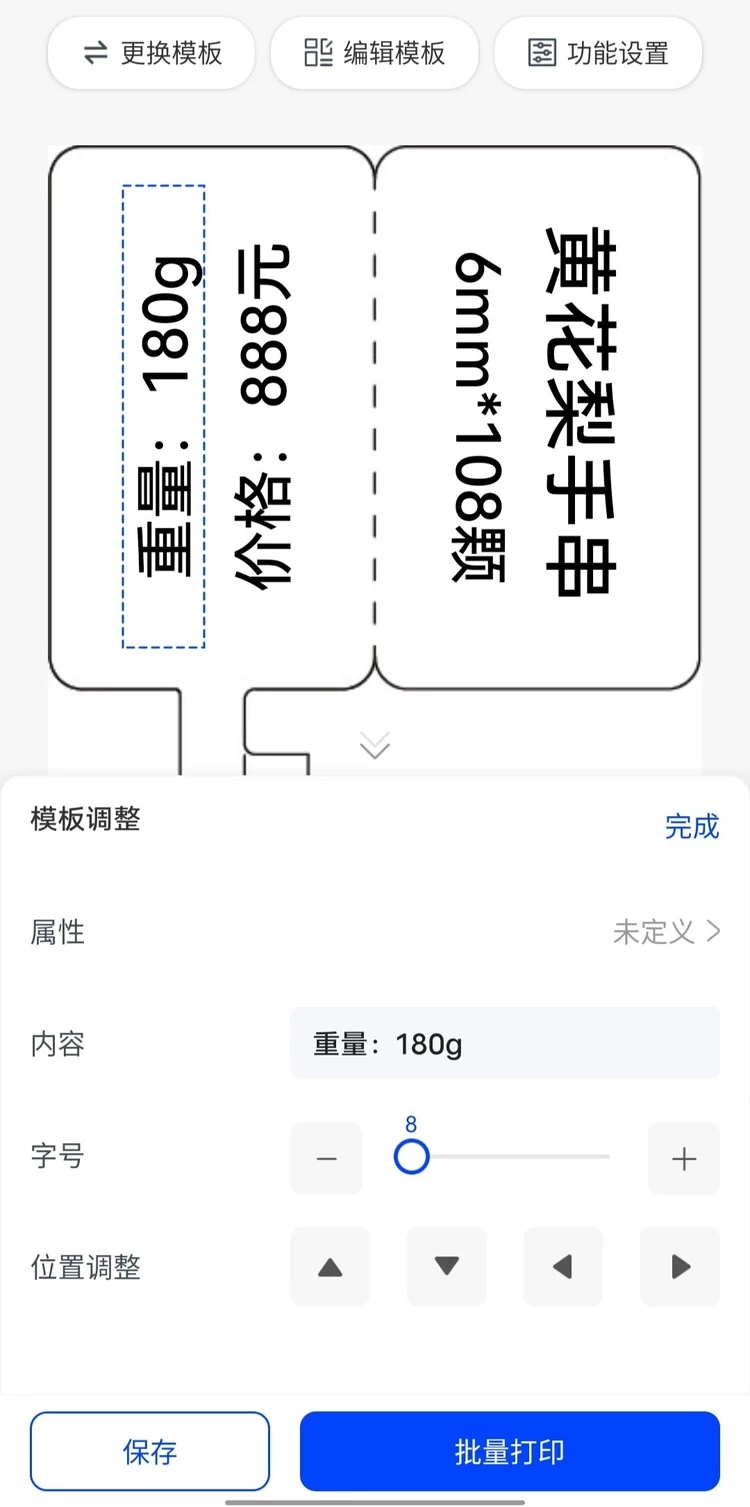750x1507 pixels.
Task: Increase font size with the plus button
Action: coord(683,1158)
